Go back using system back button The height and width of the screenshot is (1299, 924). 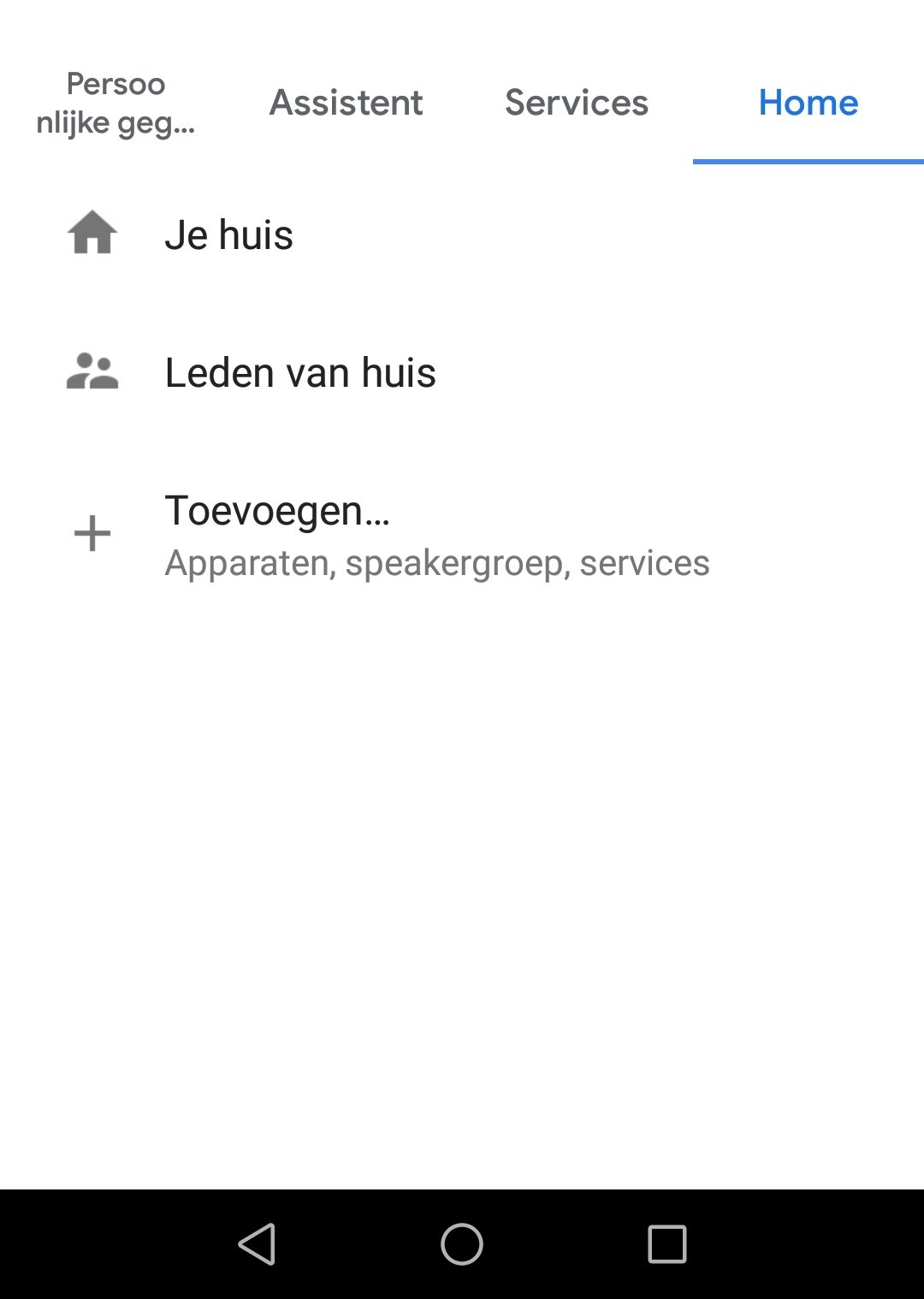coord(257,1243)
